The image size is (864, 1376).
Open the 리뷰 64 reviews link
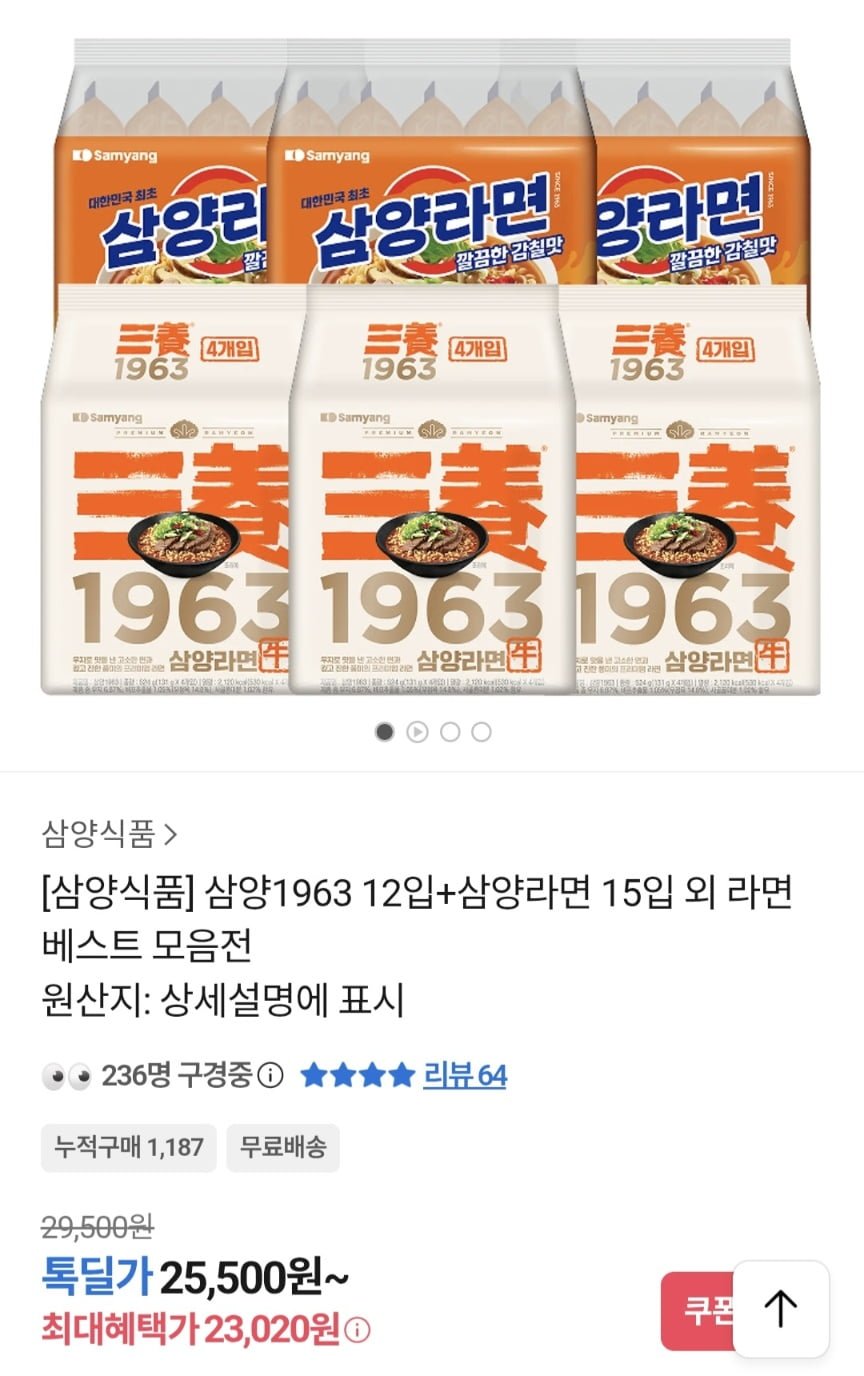[x=464, y=1075]
